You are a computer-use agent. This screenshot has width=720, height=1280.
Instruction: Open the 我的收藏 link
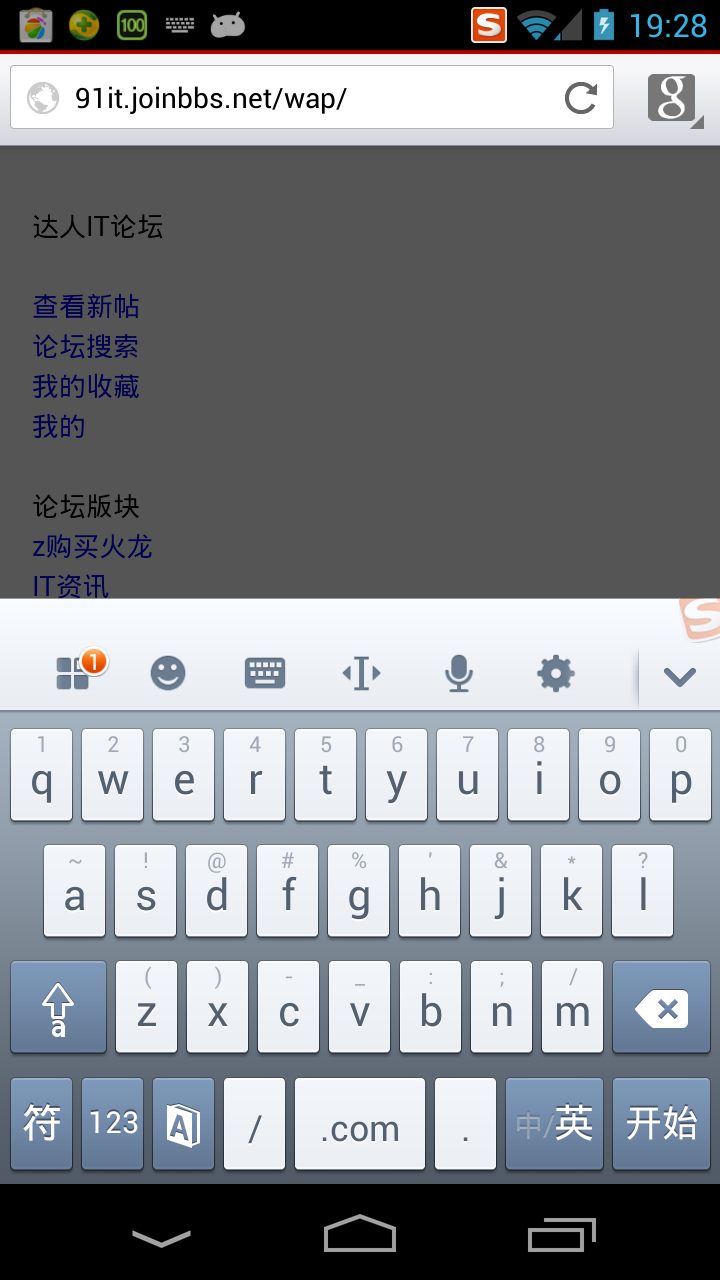click(86, 386)
